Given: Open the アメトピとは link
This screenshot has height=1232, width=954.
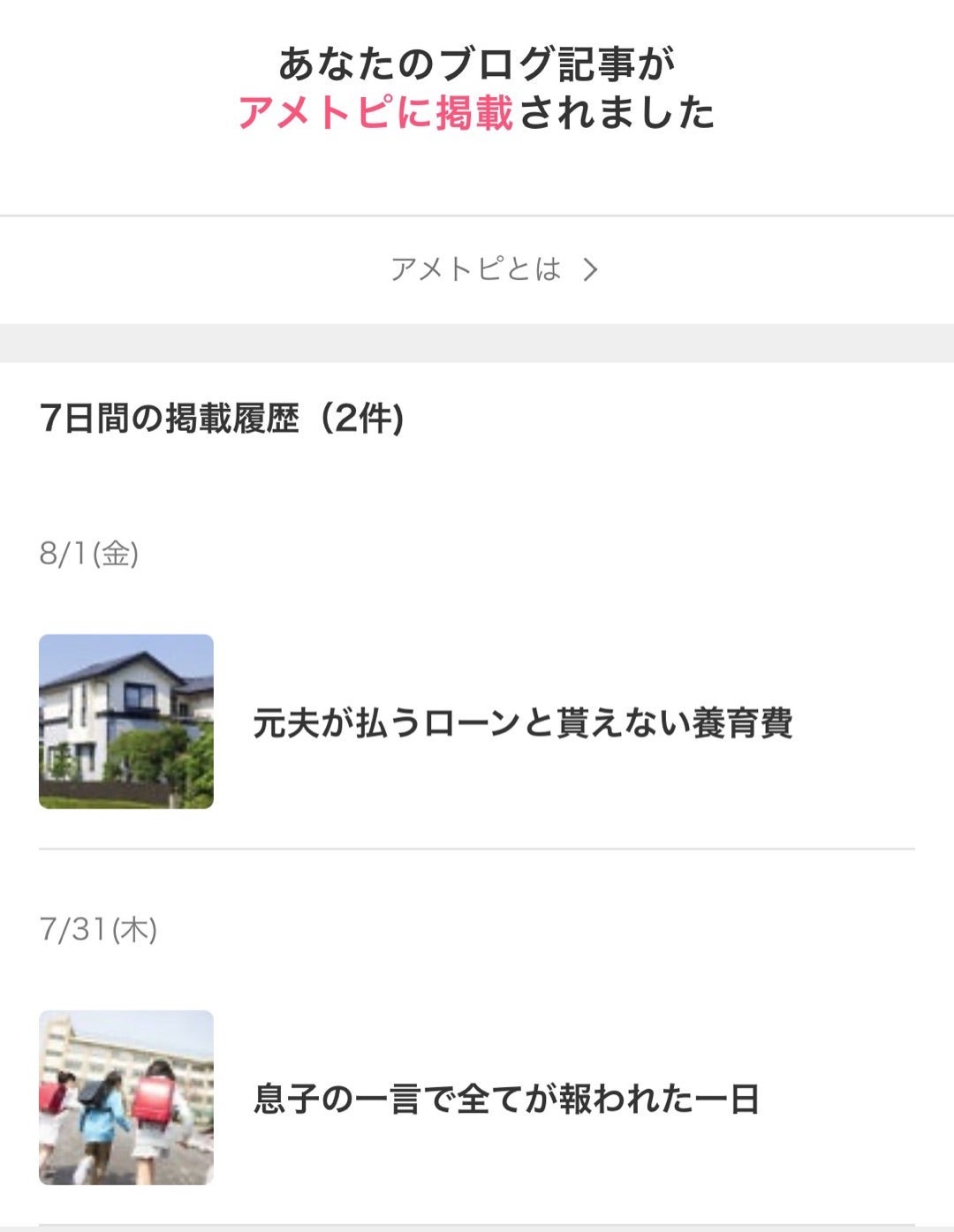Looking at the screenshot, I should click(x=493, y=269).
